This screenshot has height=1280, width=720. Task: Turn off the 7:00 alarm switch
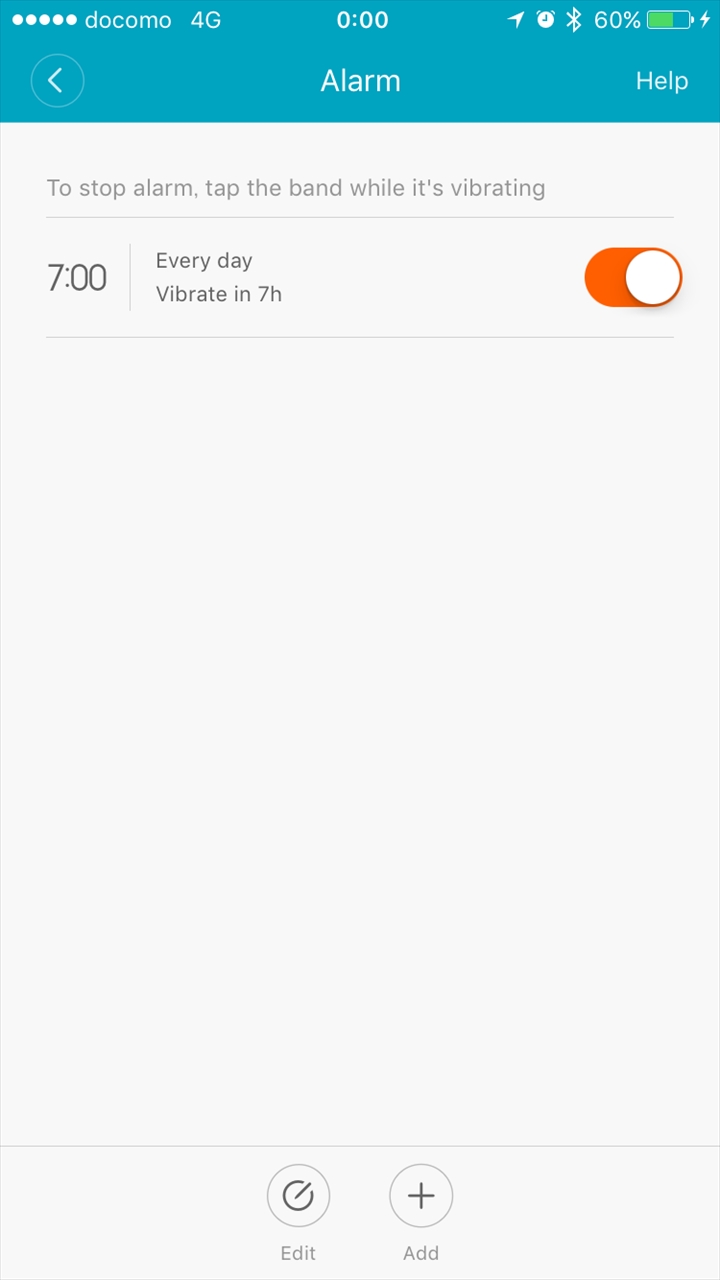(x=633, y=277)
